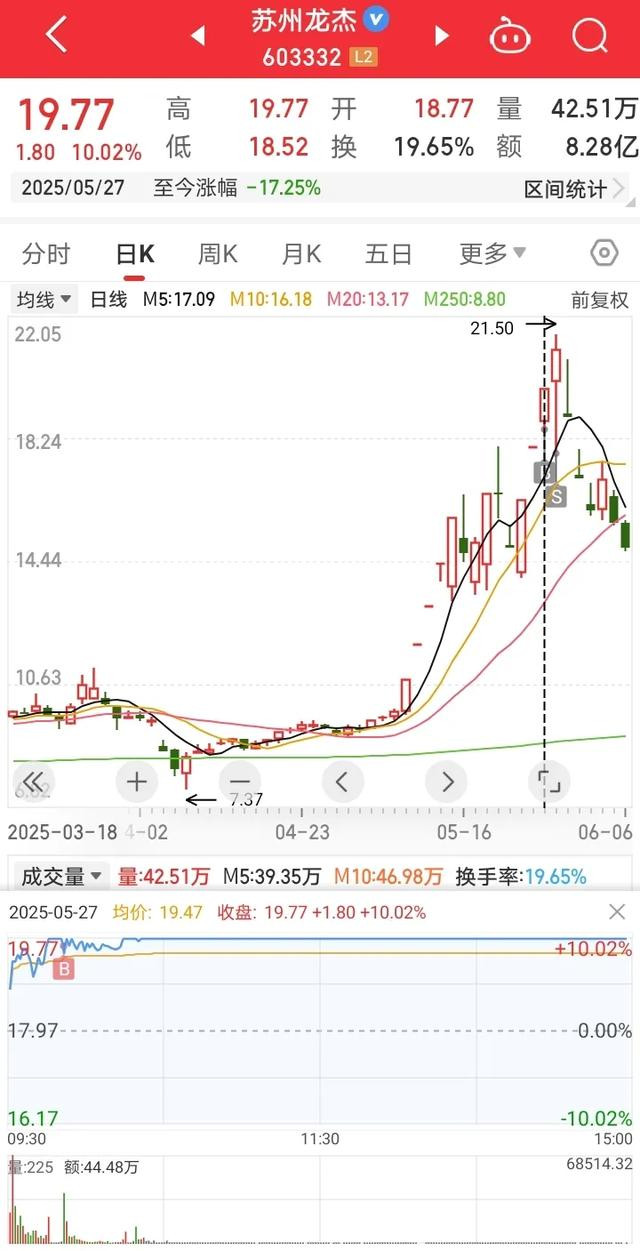Zoom in the chart with plus

click(x=137, y=781)
